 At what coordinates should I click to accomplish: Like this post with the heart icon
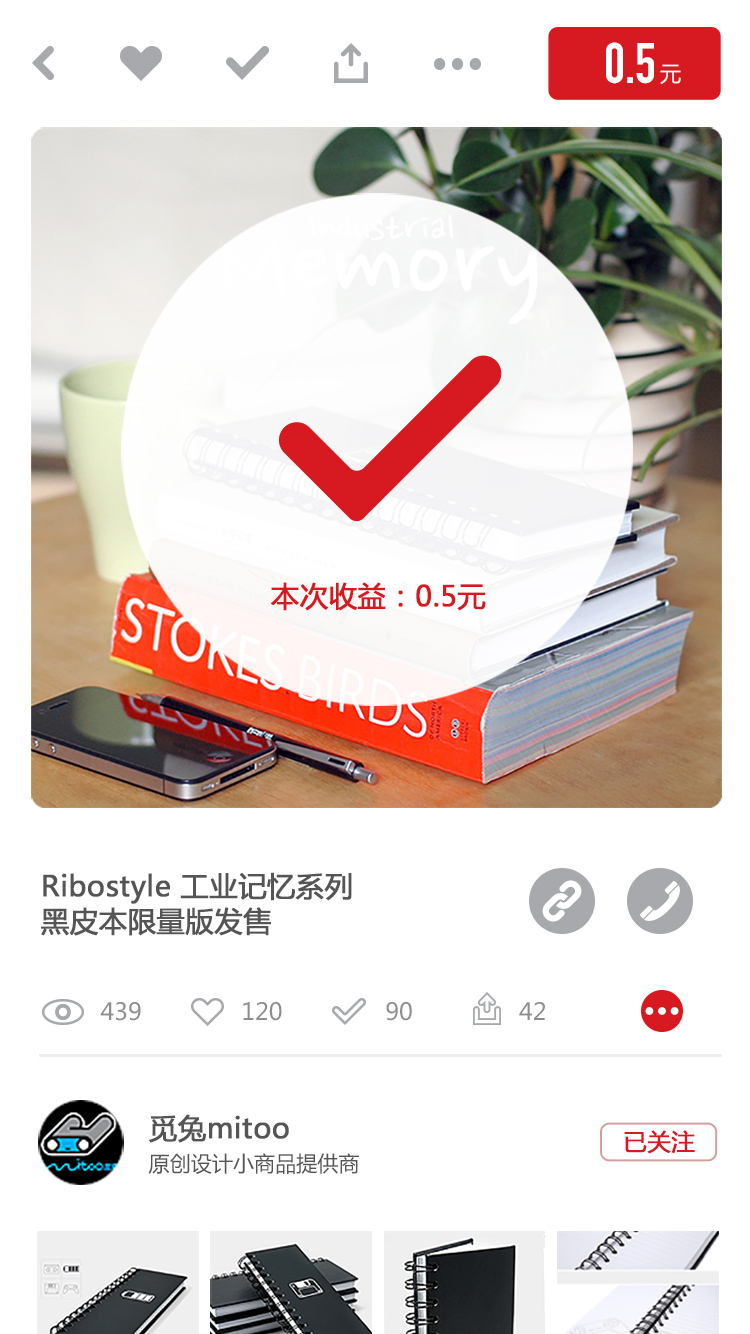pyautogui.click(x=141, y=64)
